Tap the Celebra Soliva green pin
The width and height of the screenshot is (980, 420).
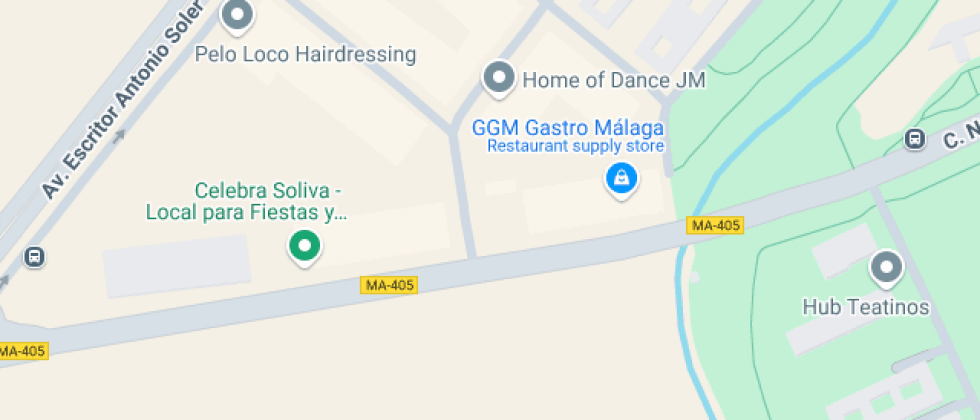[304, 248]
